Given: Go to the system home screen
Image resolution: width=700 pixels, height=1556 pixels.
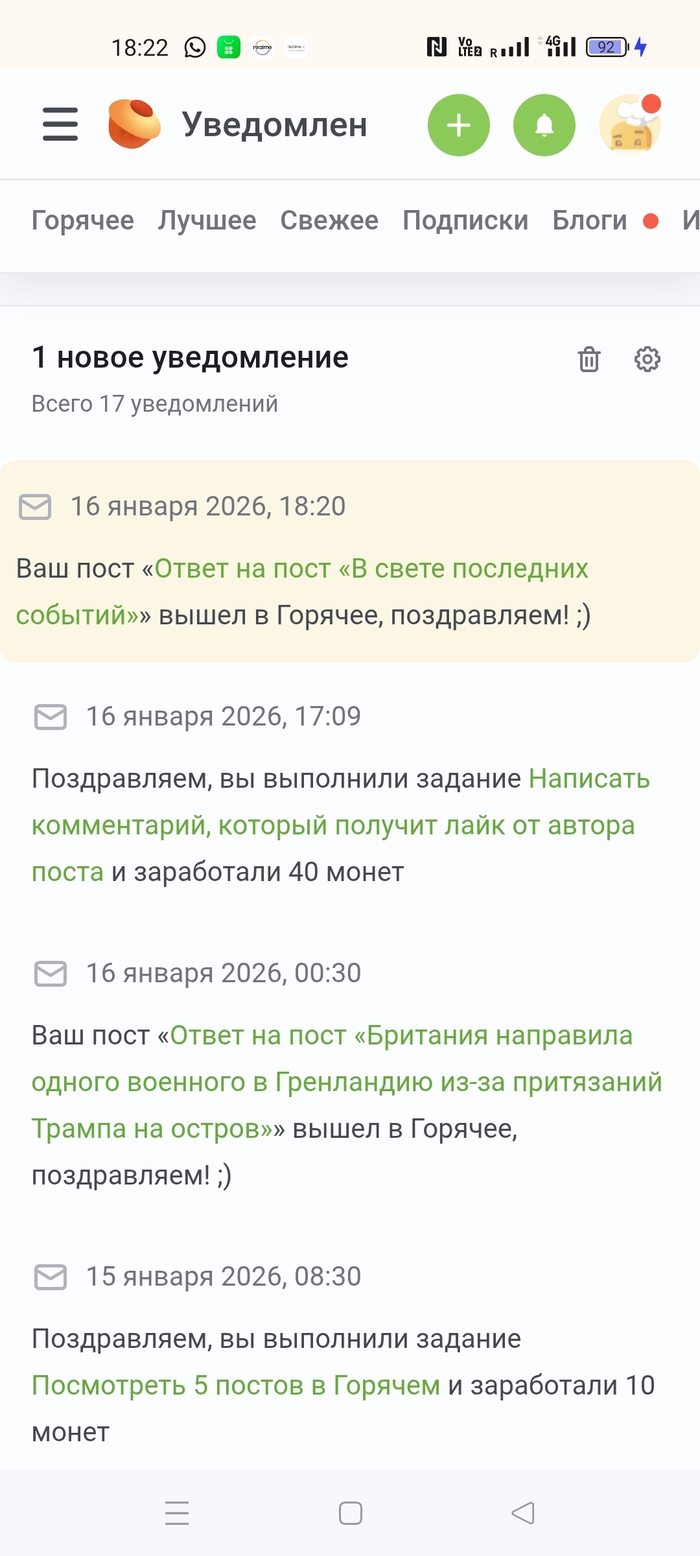Looking at the screenshot, I should [350, 1513].
